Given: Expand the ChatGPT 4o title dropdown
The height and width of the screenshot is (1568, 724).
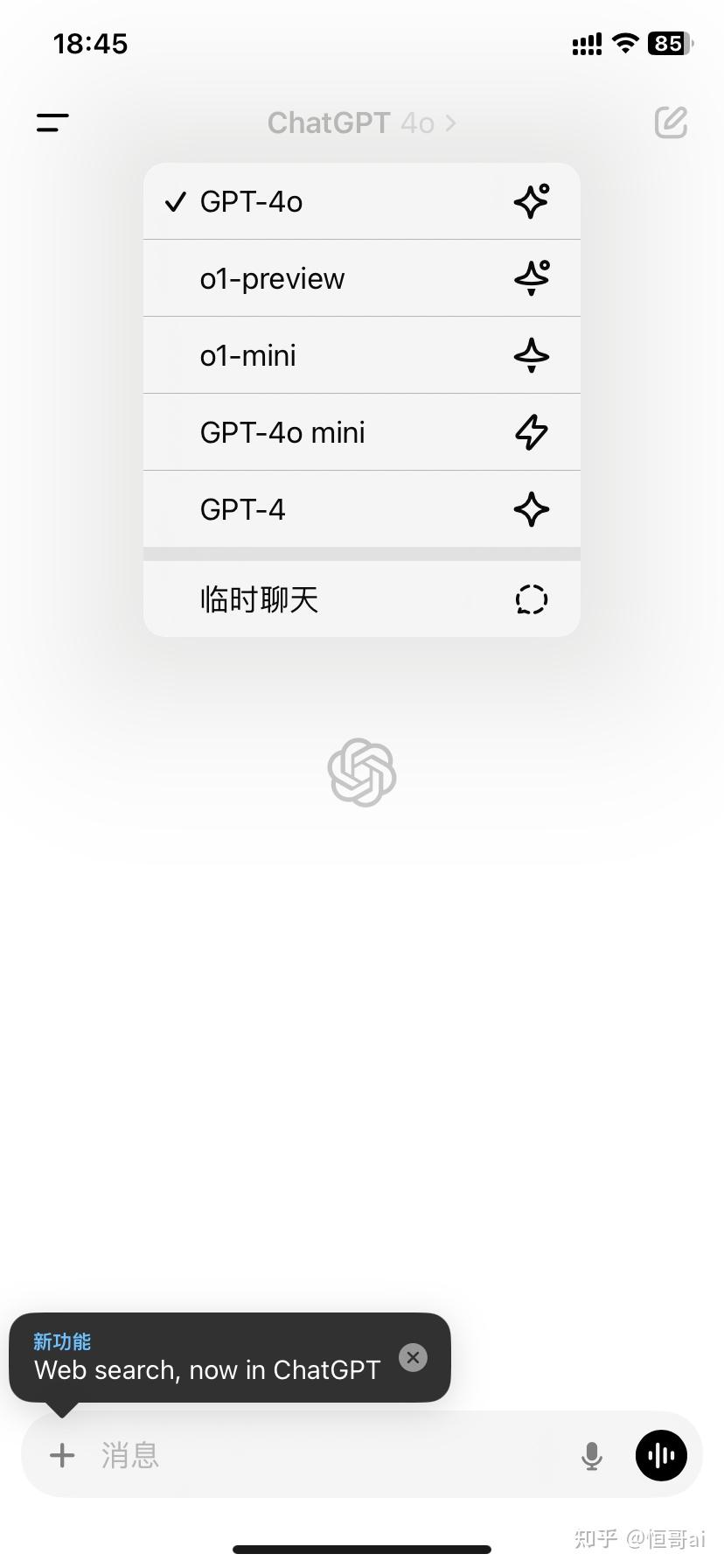Looking at the screenshot, I should click(361, 122).
